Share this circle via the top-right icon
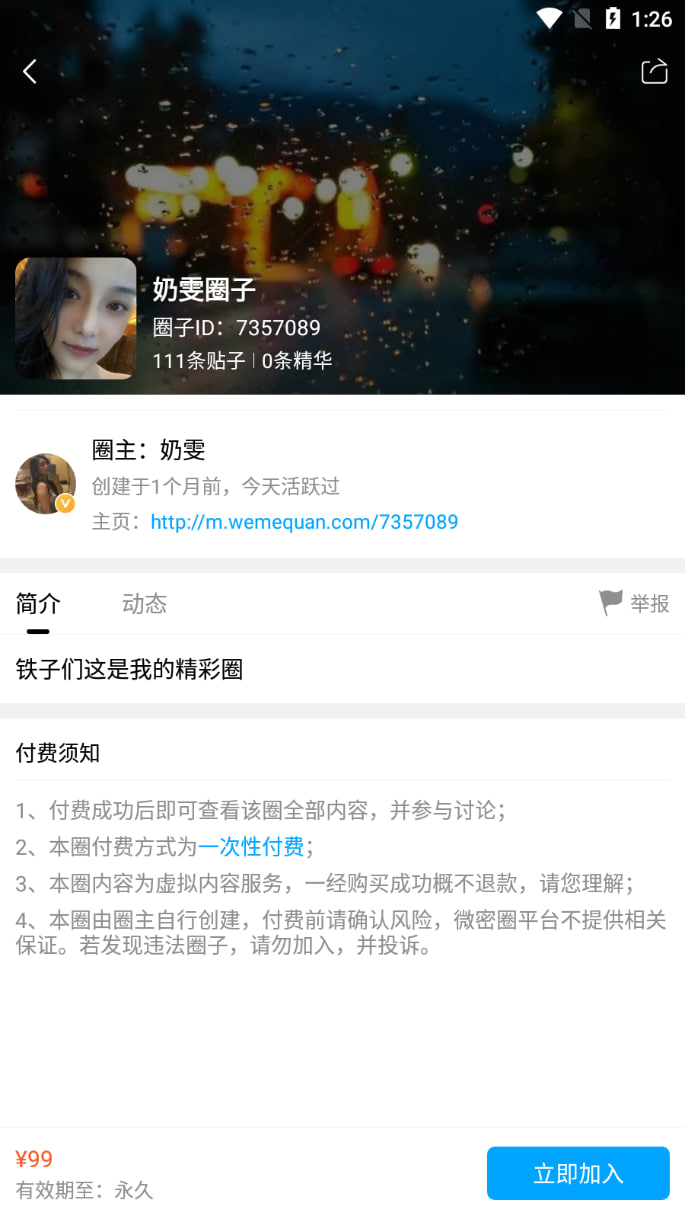 (x=654, y=71)
